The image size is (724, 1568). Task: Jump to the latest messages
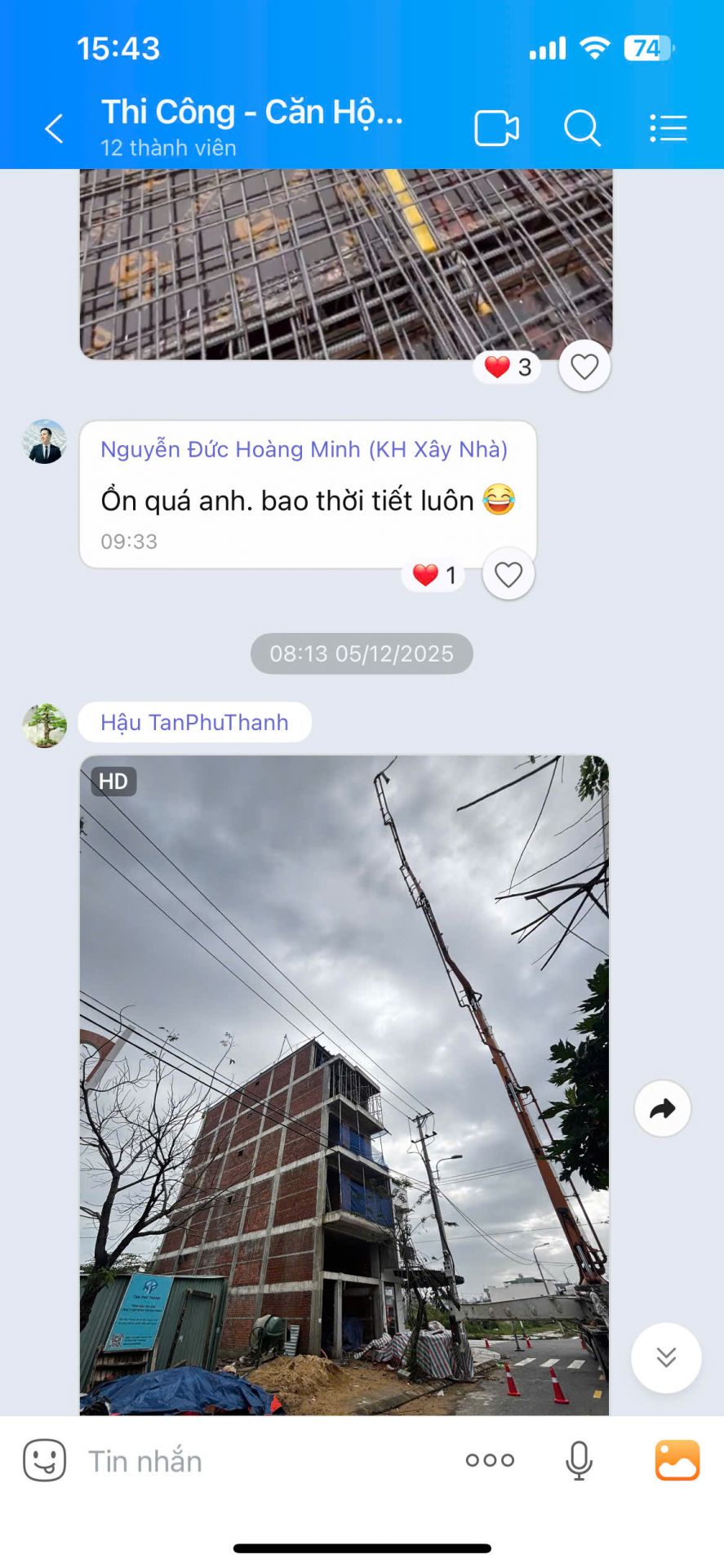pos(666,1357)
